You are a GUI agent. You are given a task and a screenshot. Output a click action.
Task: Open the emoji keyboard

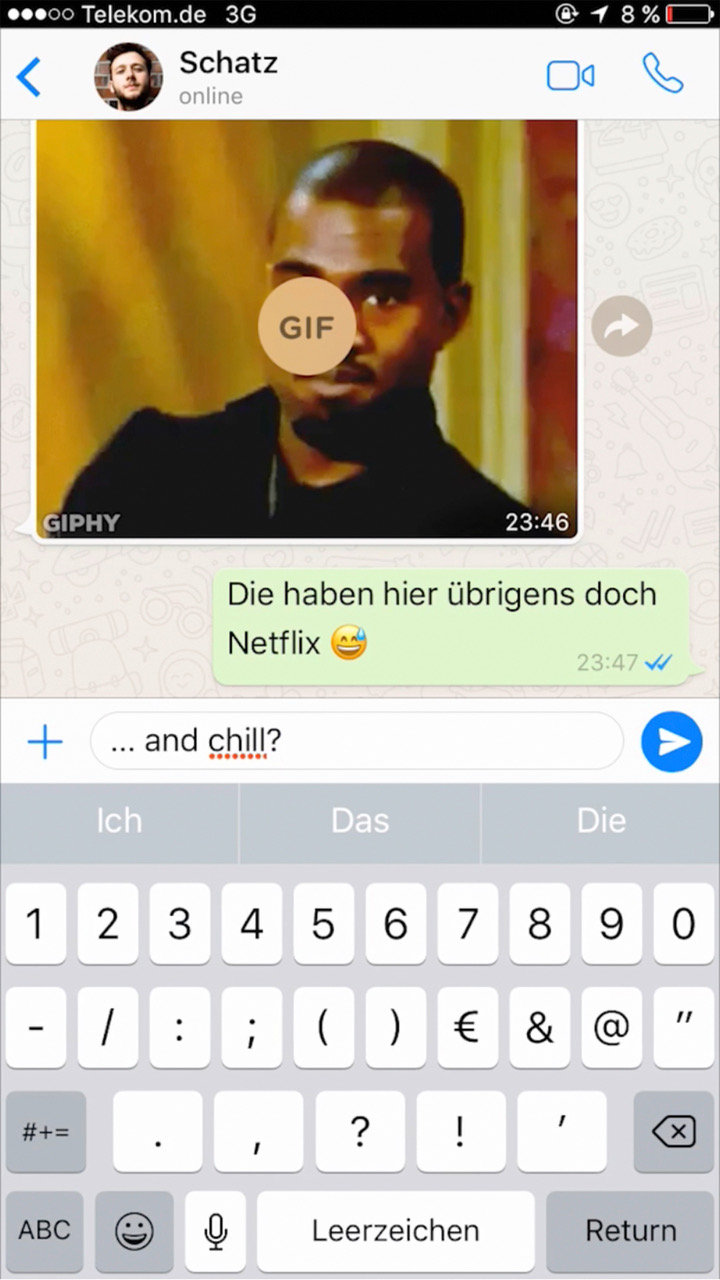(134, 1231)
